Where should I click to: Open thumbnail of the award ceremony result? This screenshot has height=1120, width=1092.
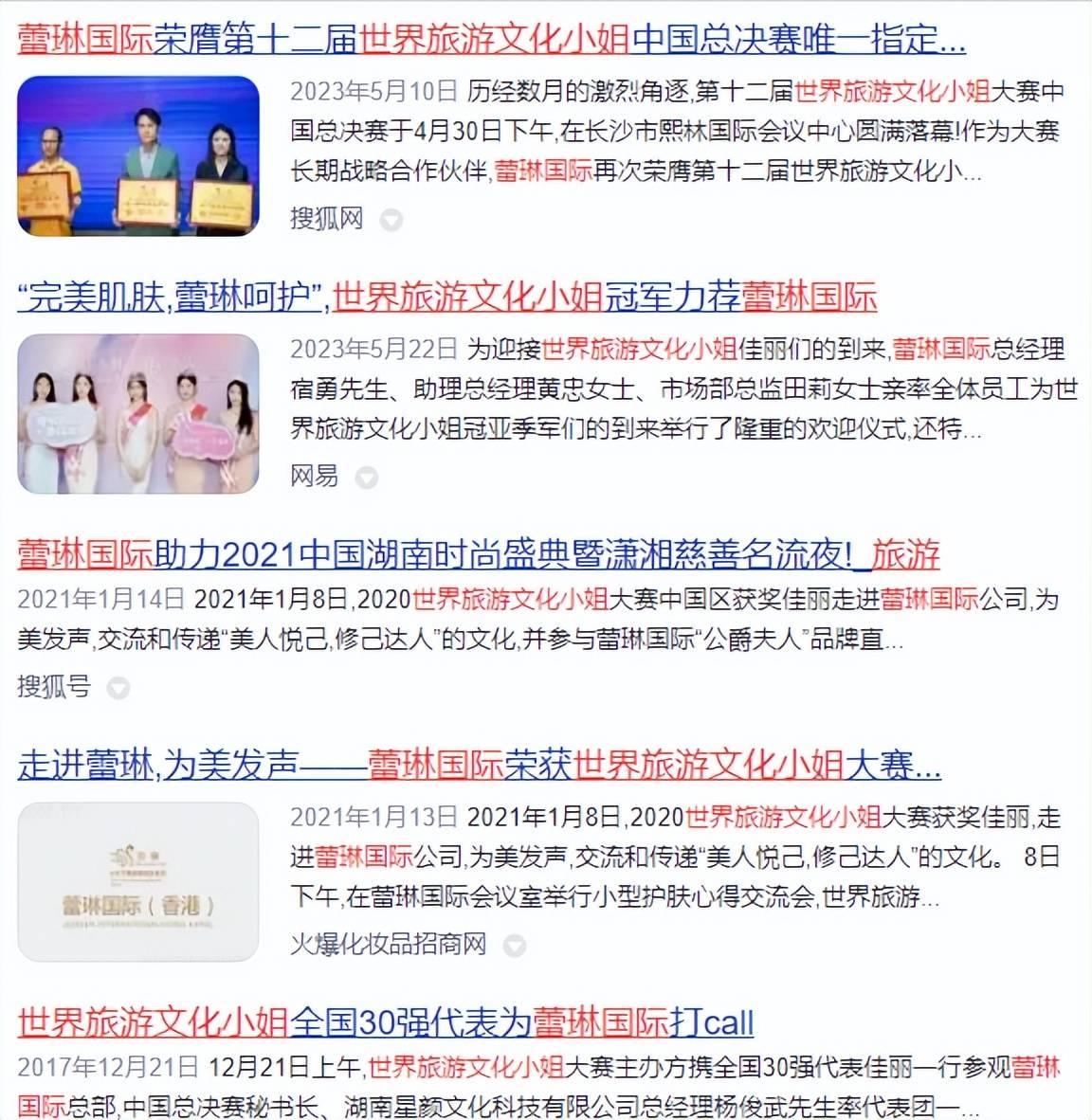pos(138,155)
